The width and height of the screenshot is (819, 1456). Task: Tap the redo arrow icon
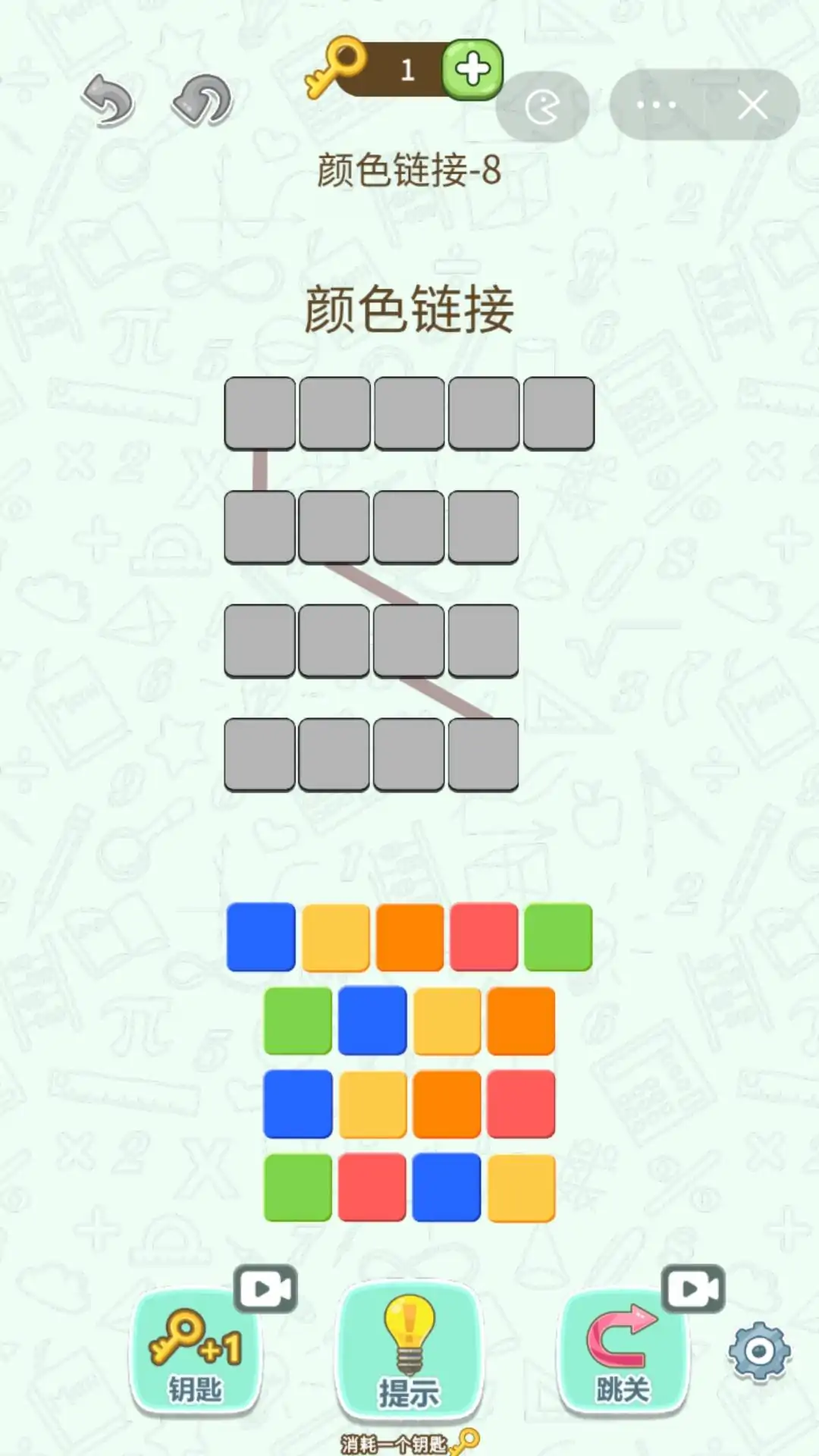point(202,100)
